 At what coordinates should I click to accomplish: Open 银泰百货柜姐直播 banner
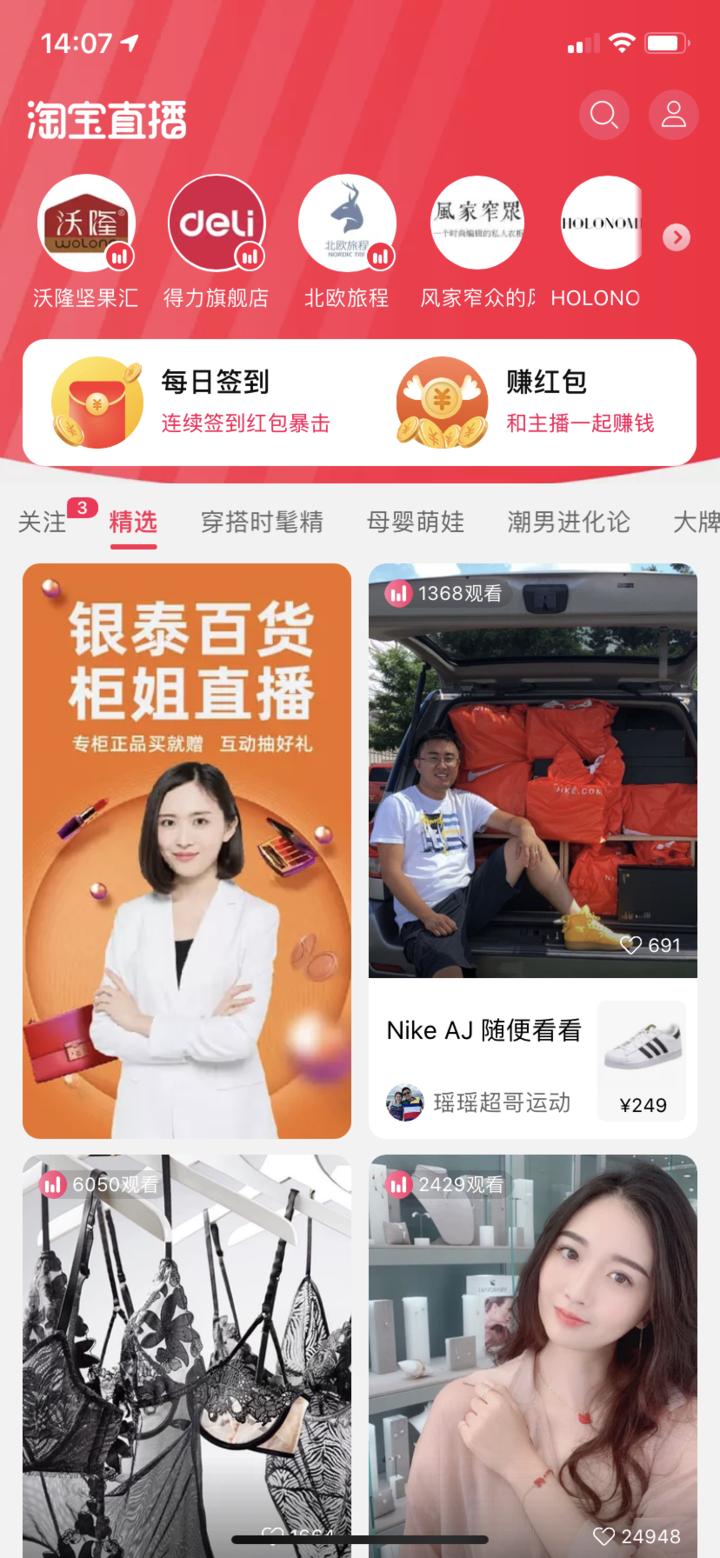click(x=187, y=851)
